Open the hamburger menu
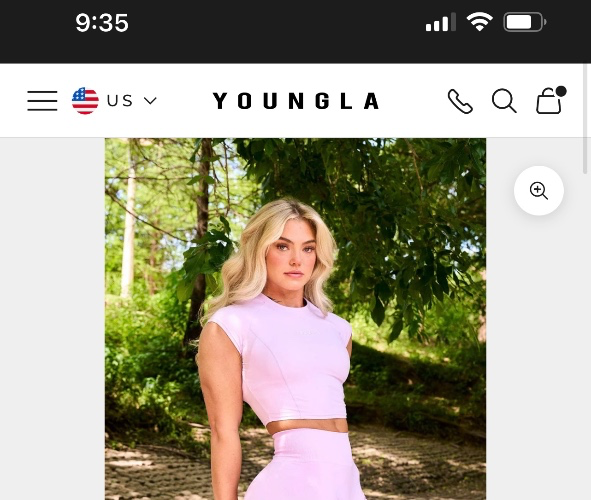 coord(42,101)
